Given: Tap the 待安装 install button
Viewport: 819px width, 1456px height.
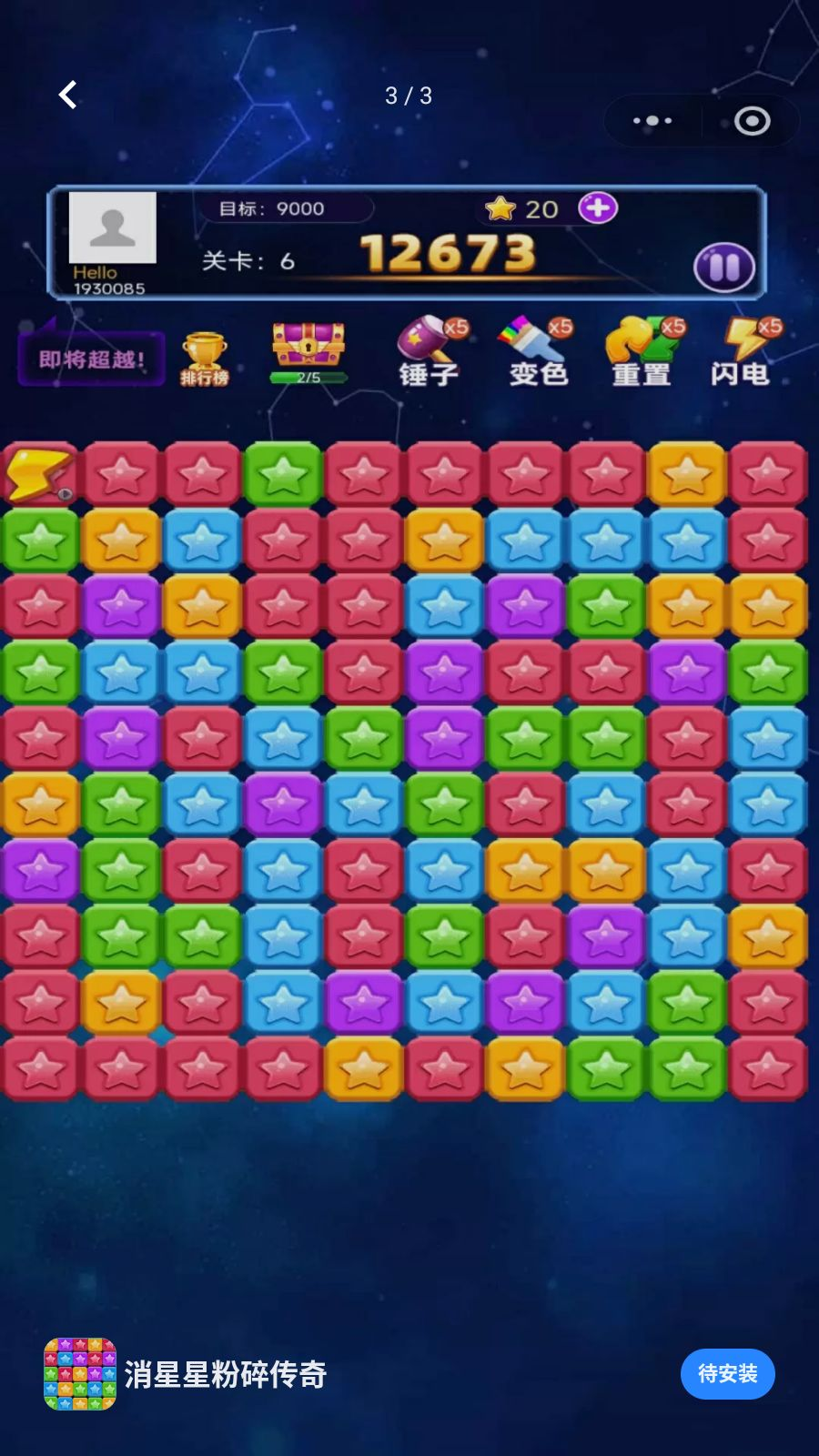Looking at the screenshot, I should pos(727,1374).
